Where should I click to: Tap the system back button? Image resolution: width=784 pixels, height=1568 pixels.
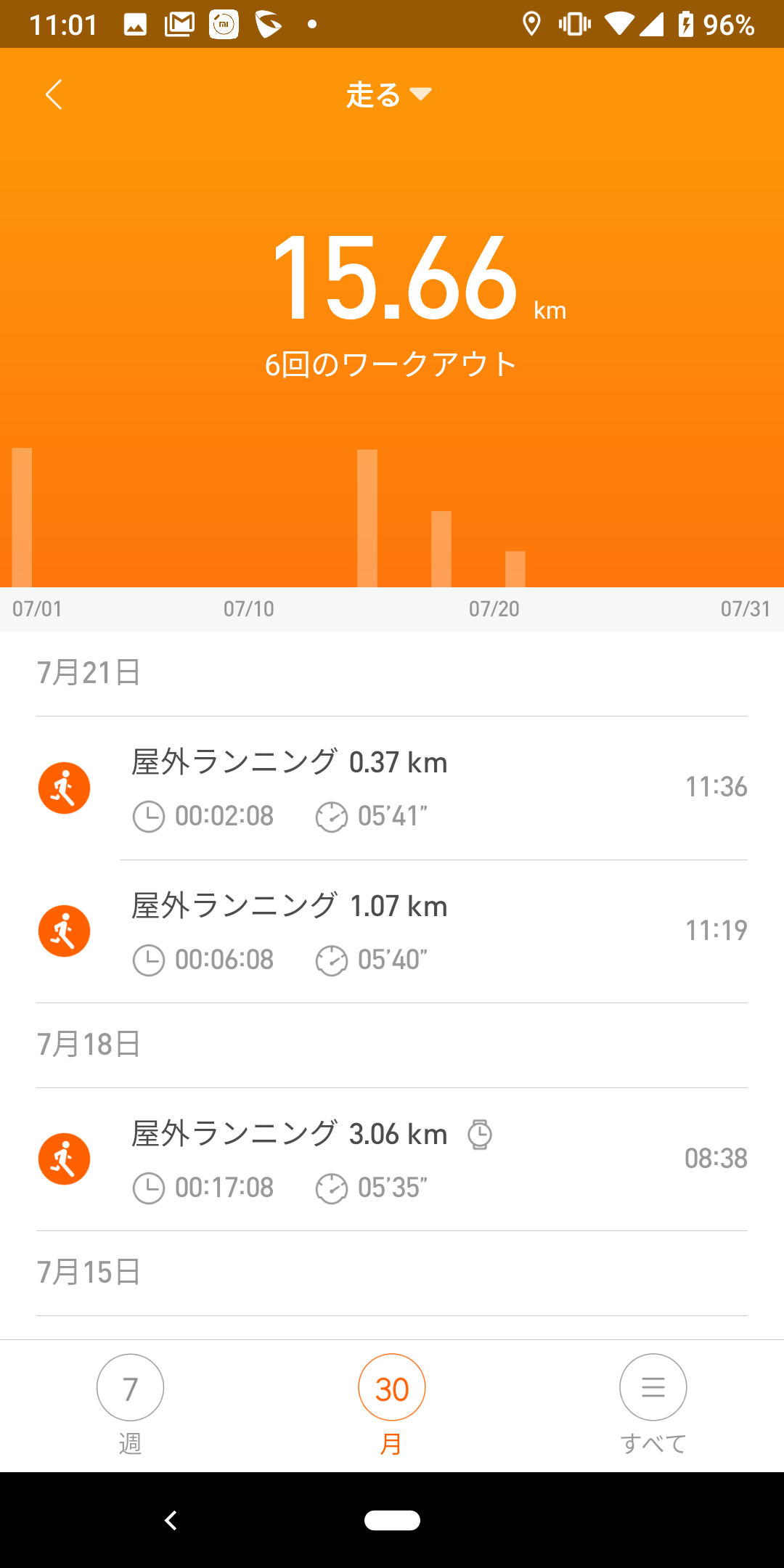click(x=171, y=1520)
